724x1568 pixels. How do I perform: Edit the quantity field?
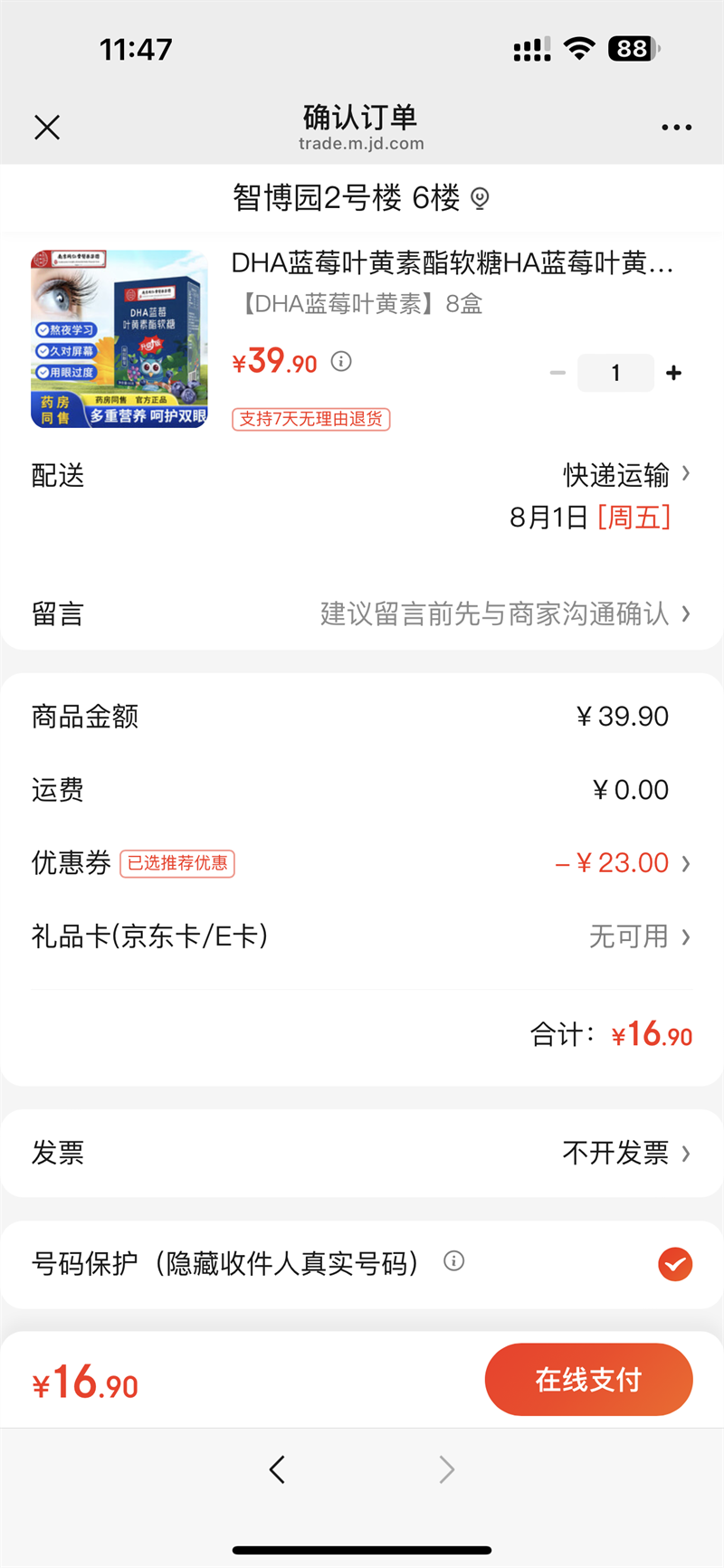[x=615, y=373]
